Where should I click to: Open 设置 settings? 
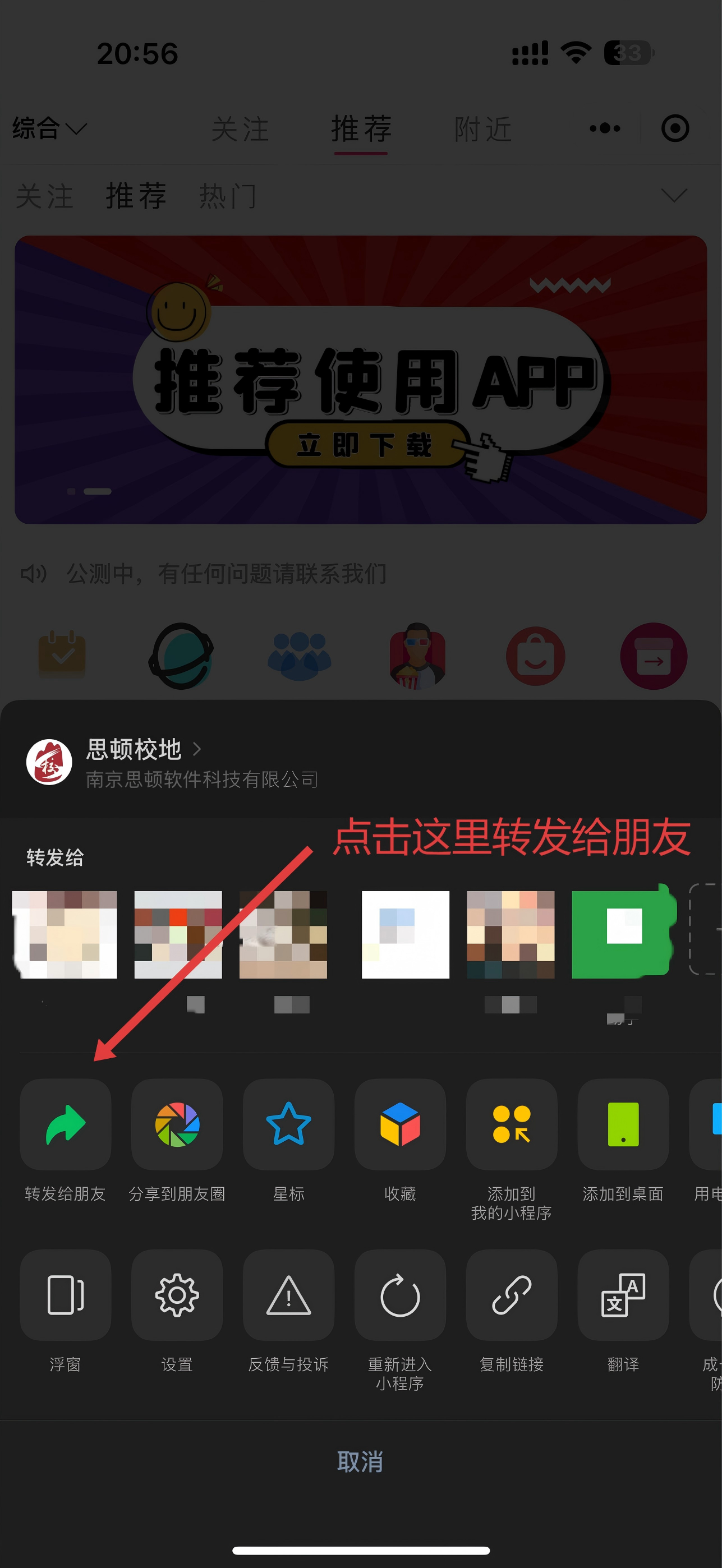click(x=177, y=1295)
